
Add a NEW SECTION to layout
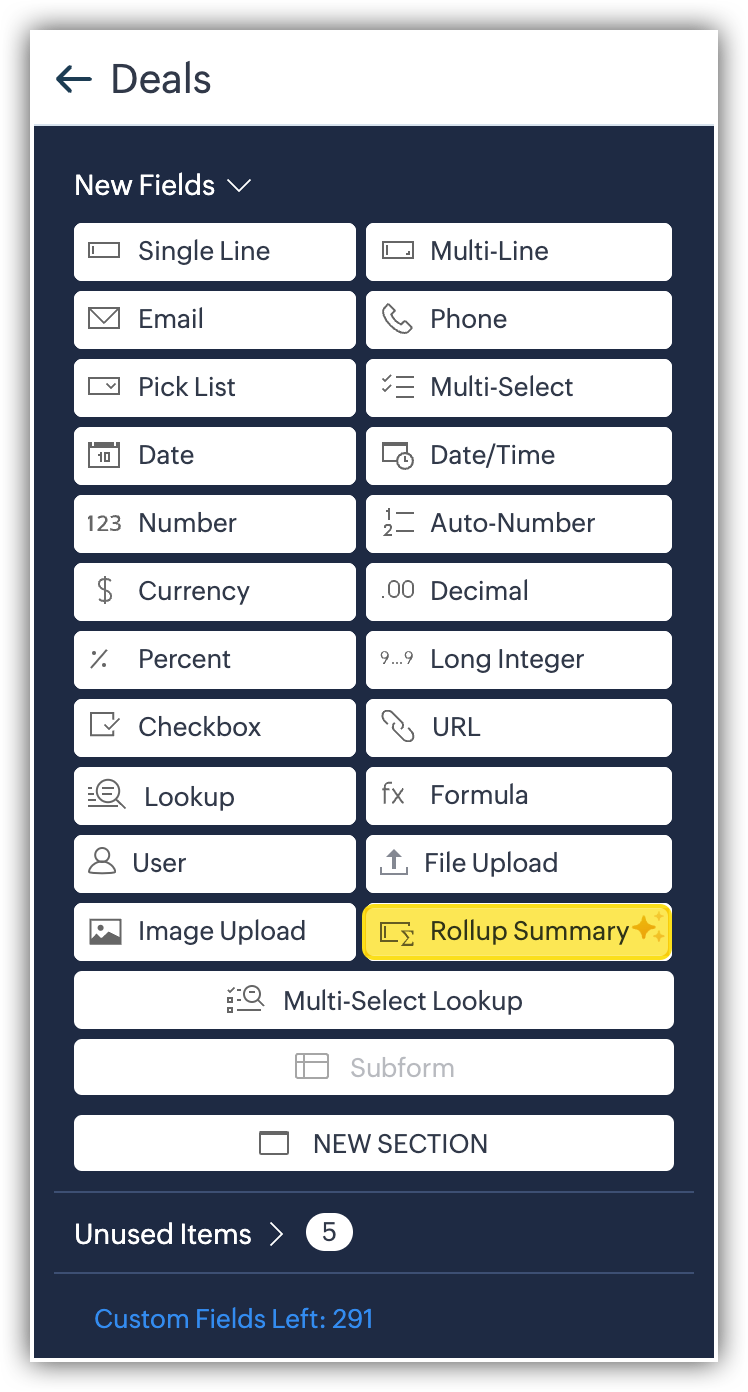[x=374, y=1143]
